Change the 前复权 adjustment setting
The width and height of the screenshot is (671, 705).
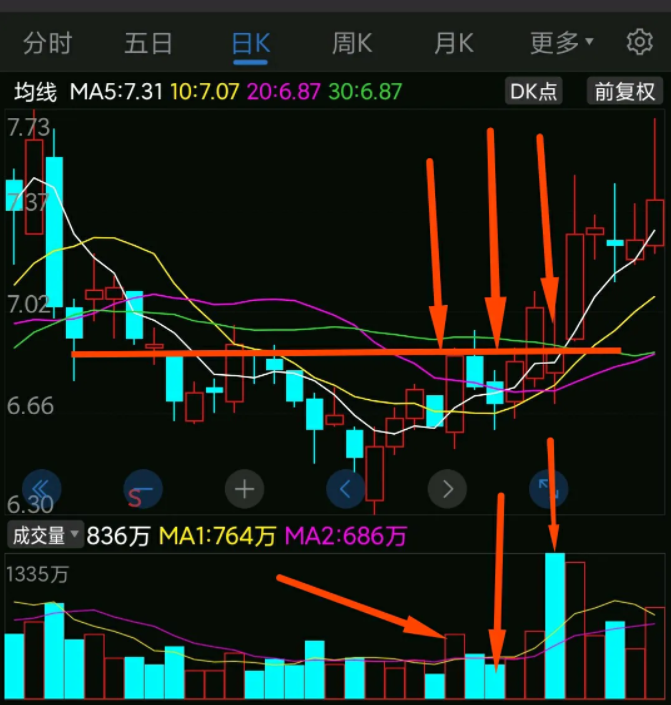pos(624,92)
